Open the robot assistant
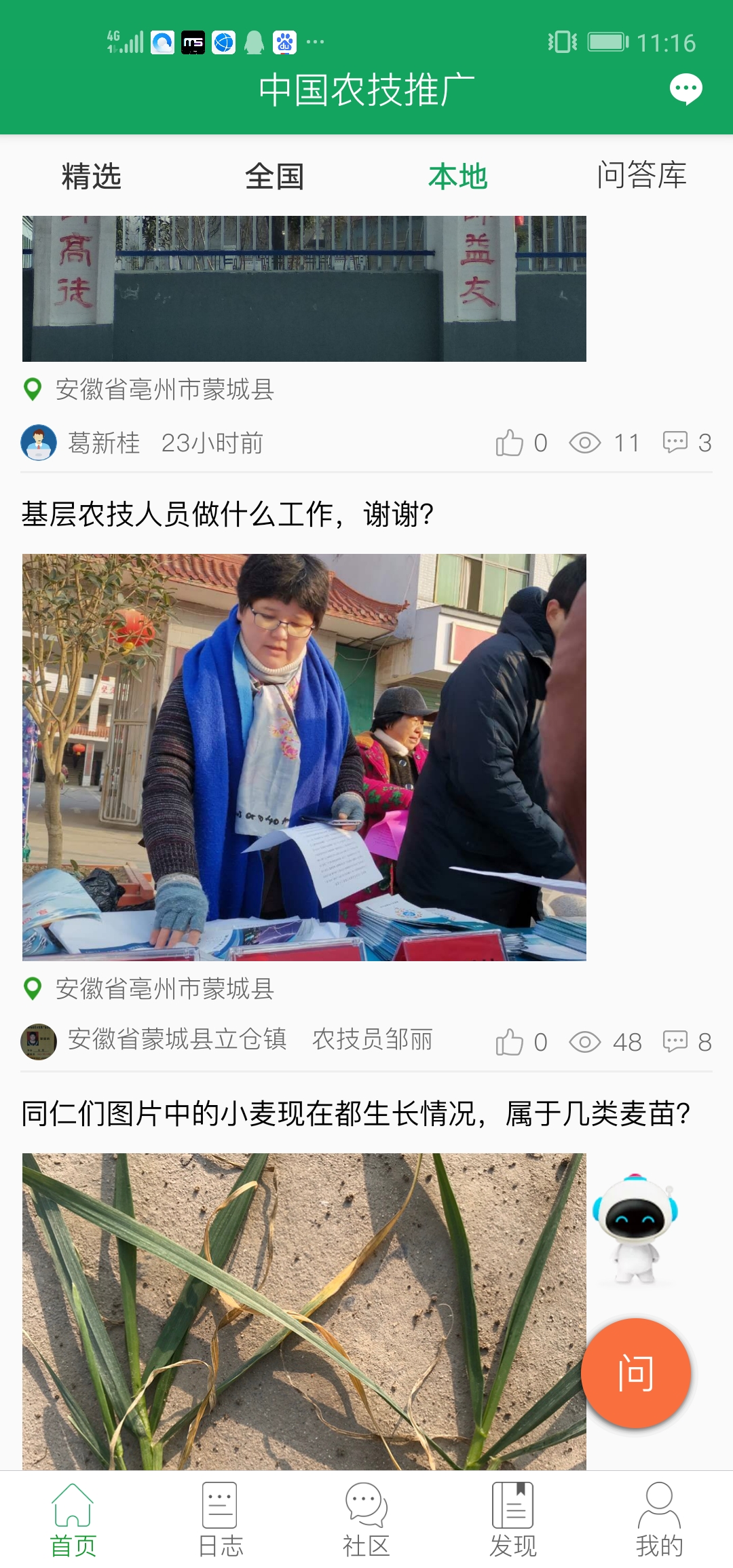Viewport: 733px width, 1568px height. [635, 1229]
